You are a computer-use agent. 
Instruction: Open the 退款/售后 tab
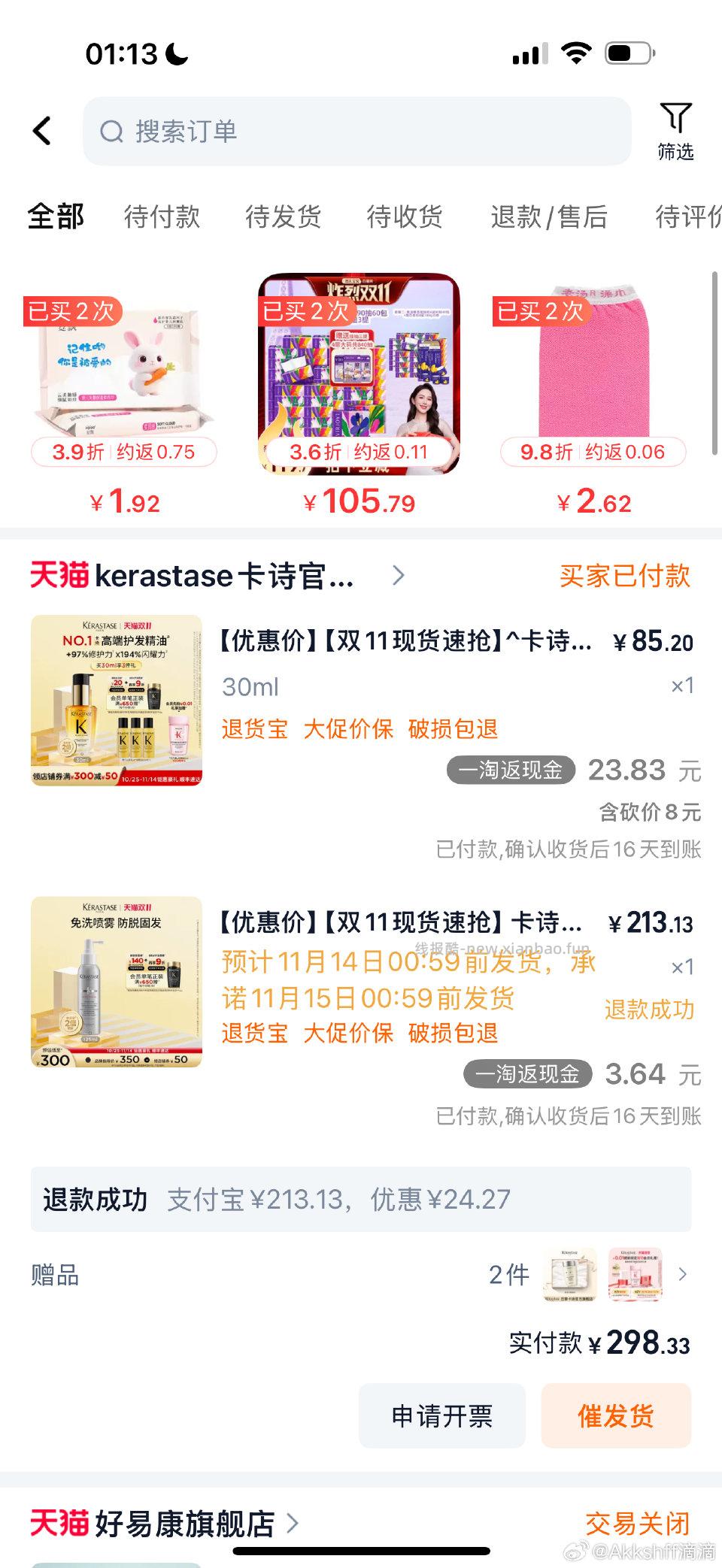pos(550,217)
